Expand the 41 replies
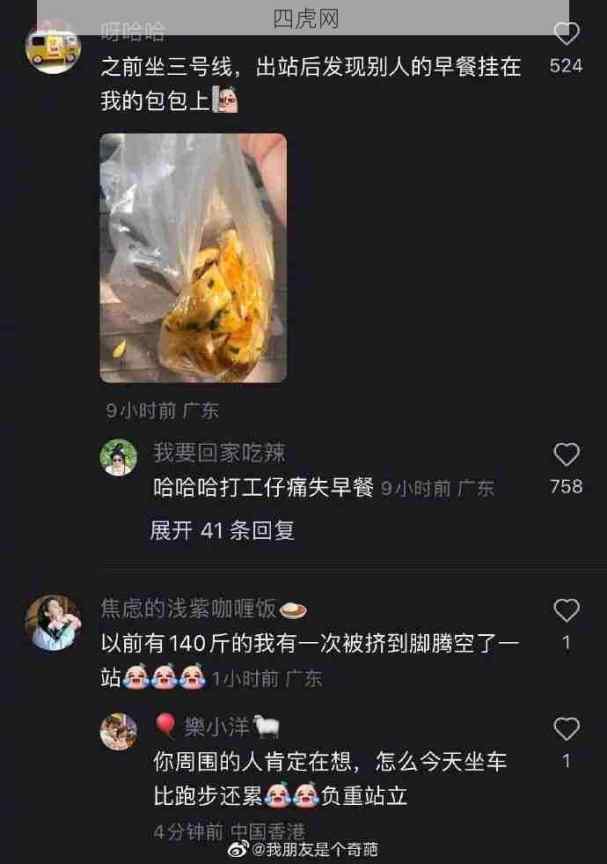Viewport: 607px width, 864px height. coord(222,531)
